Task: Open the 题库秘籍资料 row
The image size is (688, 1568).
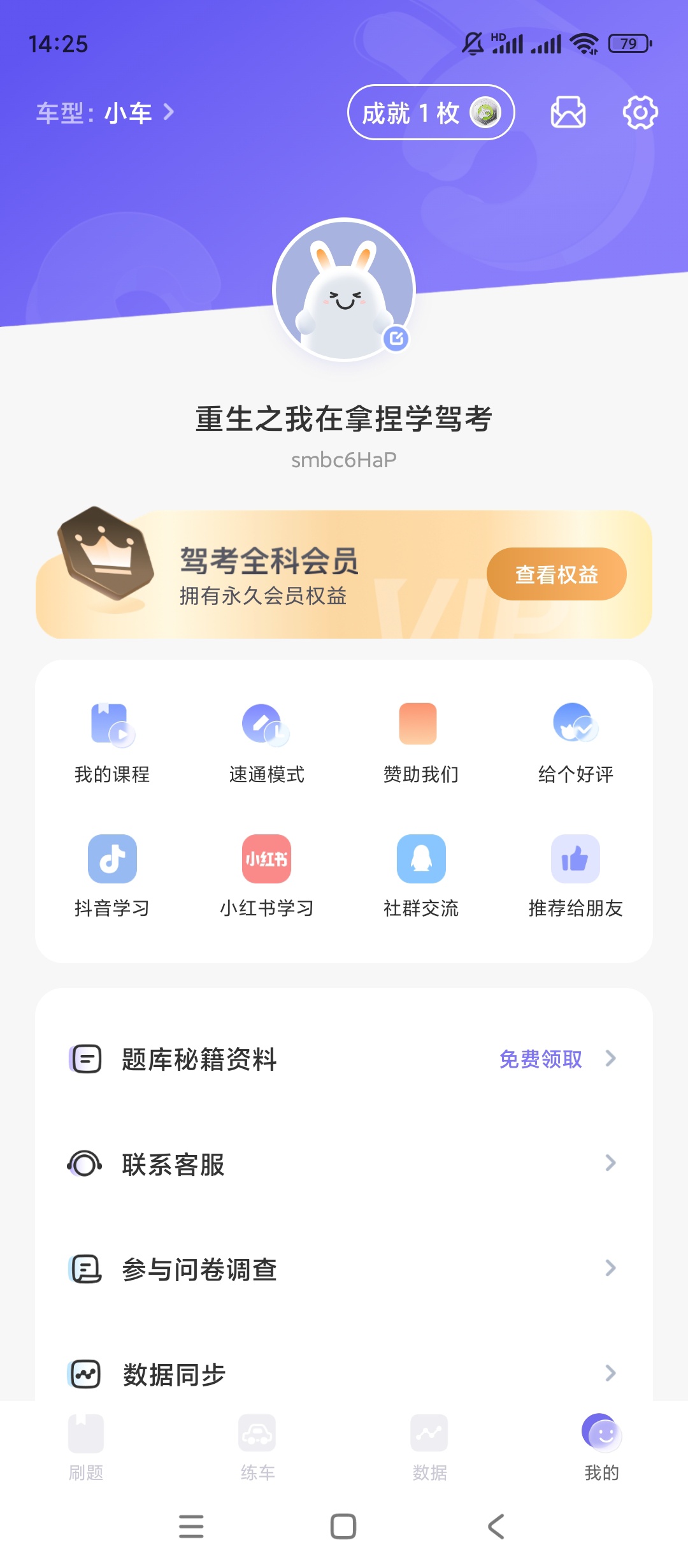Action: (344, 1059)
